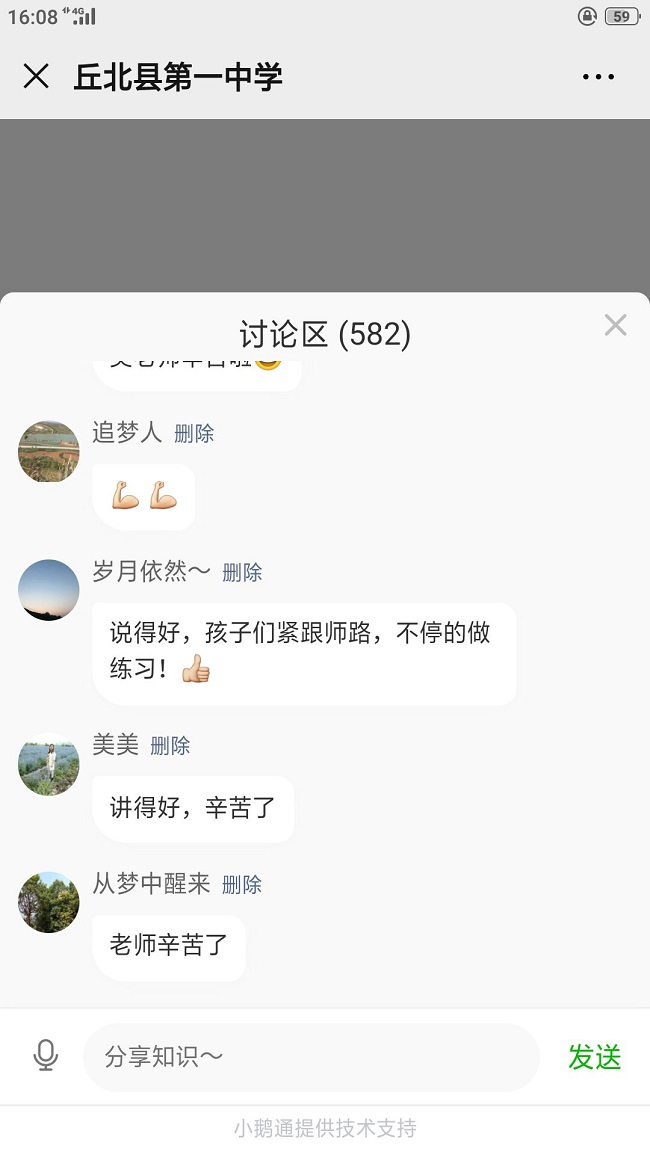Dismiss the 讨论区 discussion panel

[615, 325]
